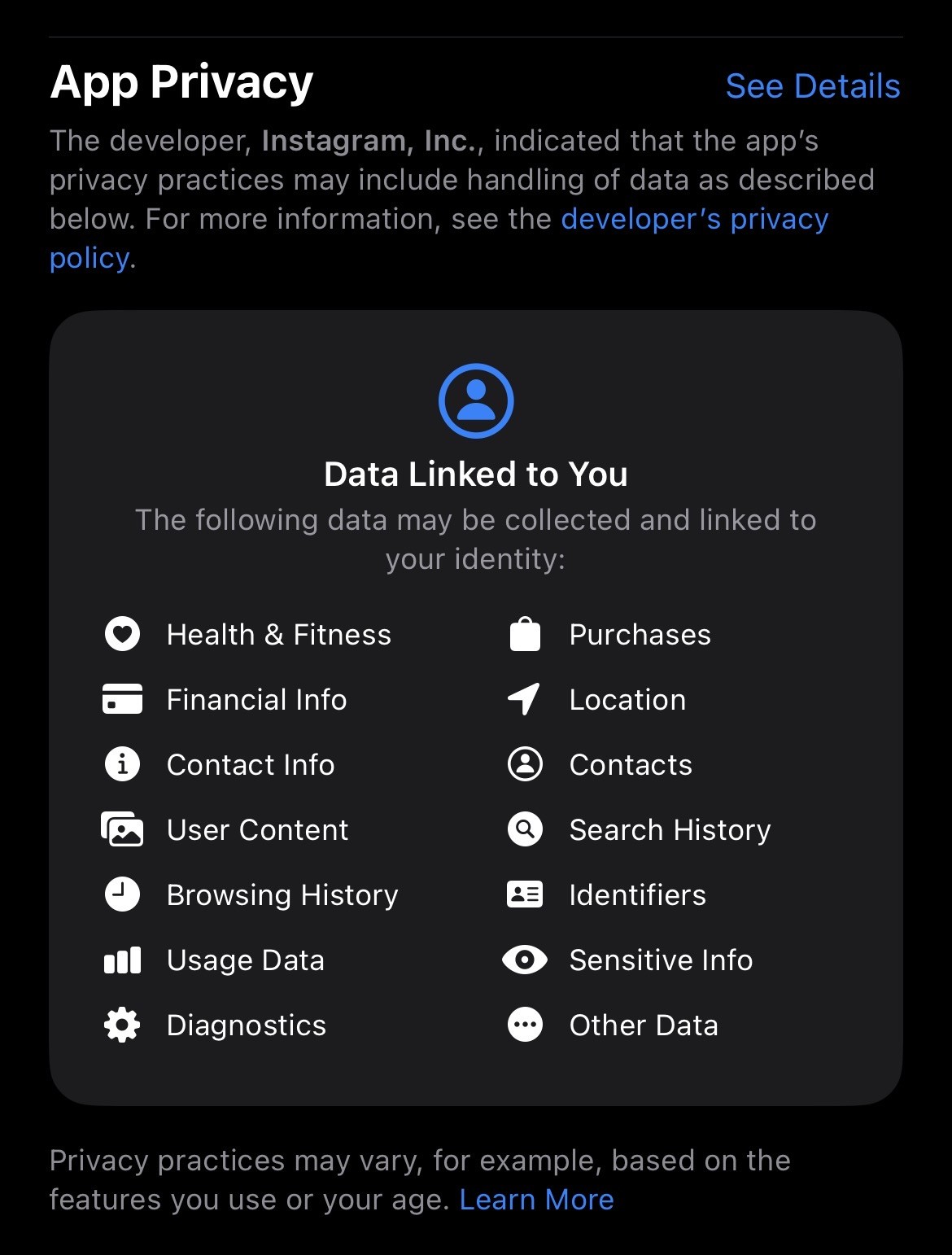Image resolution: width=952 pixels, height=1255 pixels.
Task: Open the Data Linked to You card
Action: pyautogui.click(x=475, y=474)
